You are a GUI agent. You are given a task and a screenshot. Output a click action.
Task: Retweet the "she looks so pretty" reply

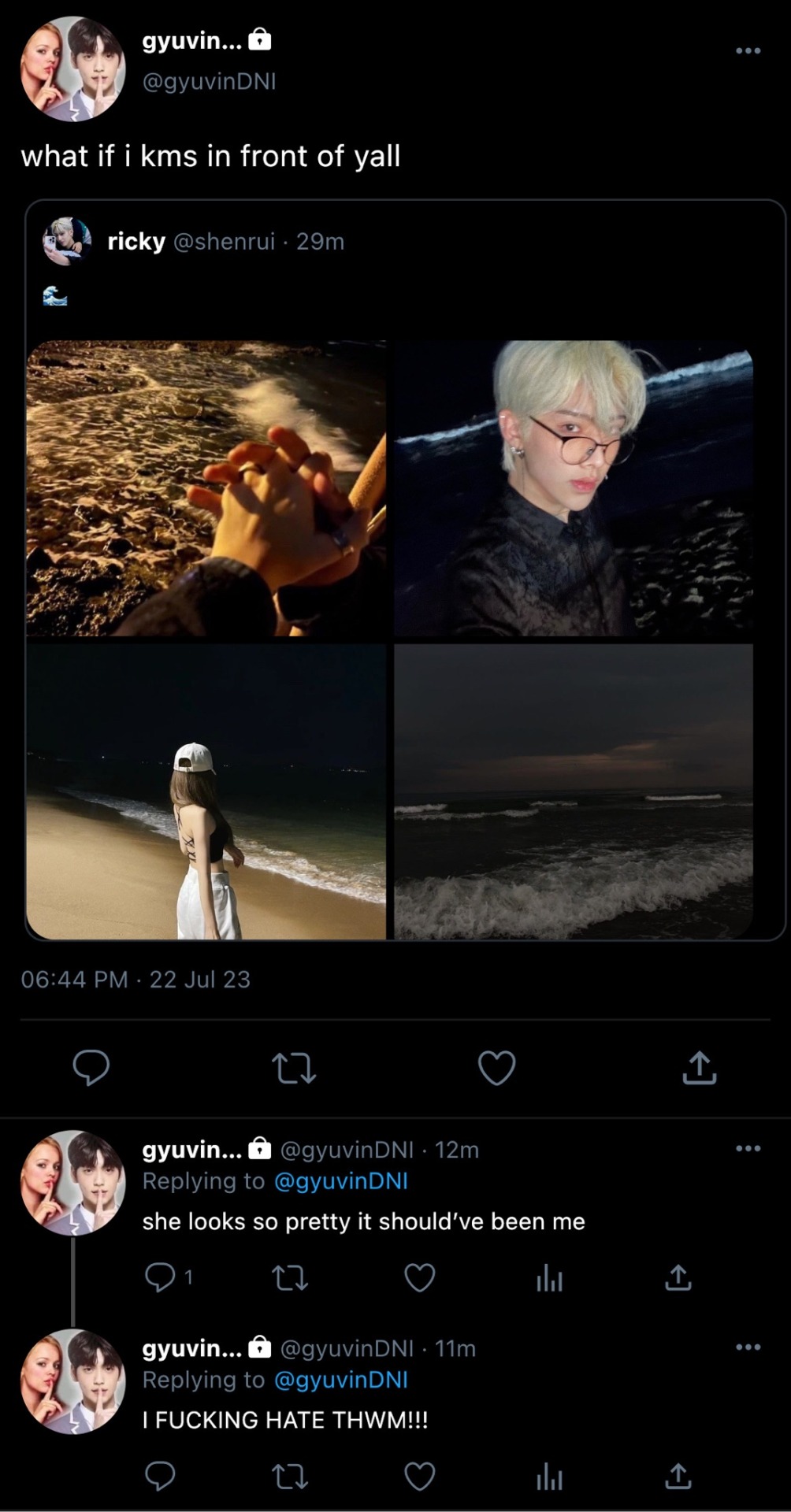tap(289, 1278)
